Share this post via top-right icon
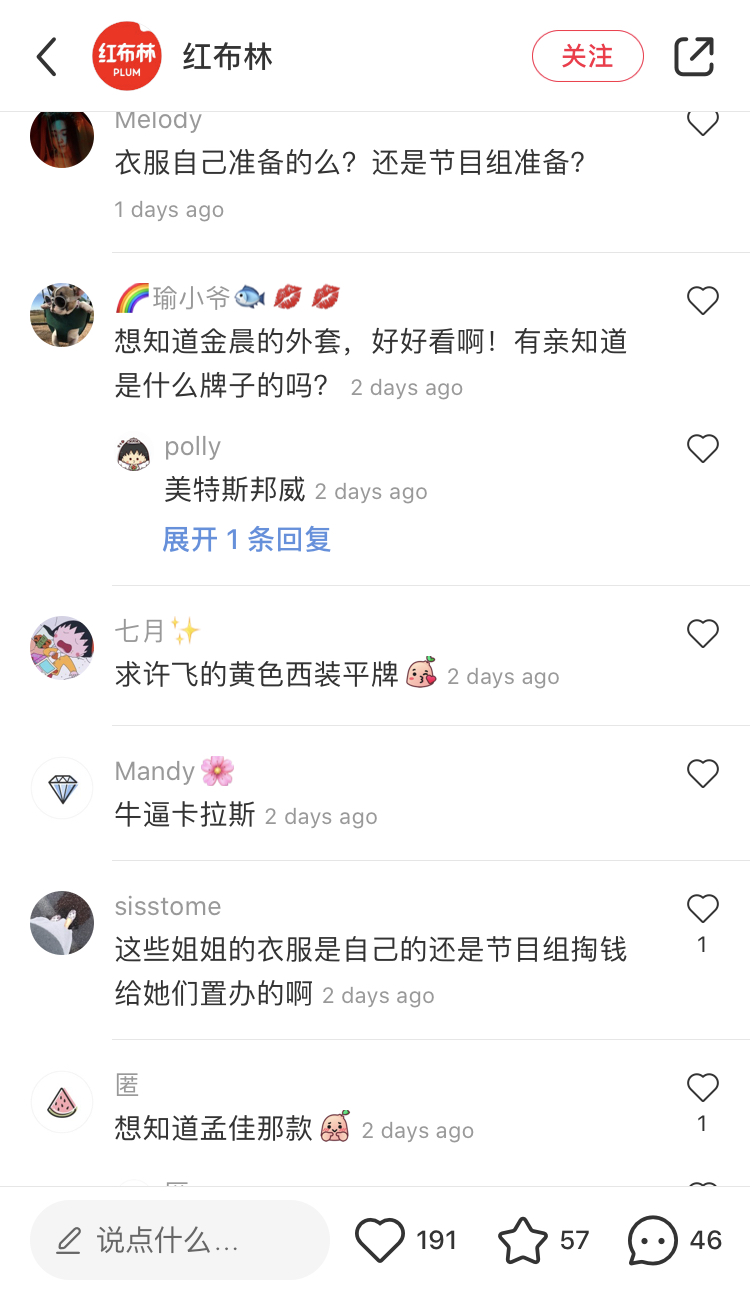750x1294 pixels. click(694, 56)
